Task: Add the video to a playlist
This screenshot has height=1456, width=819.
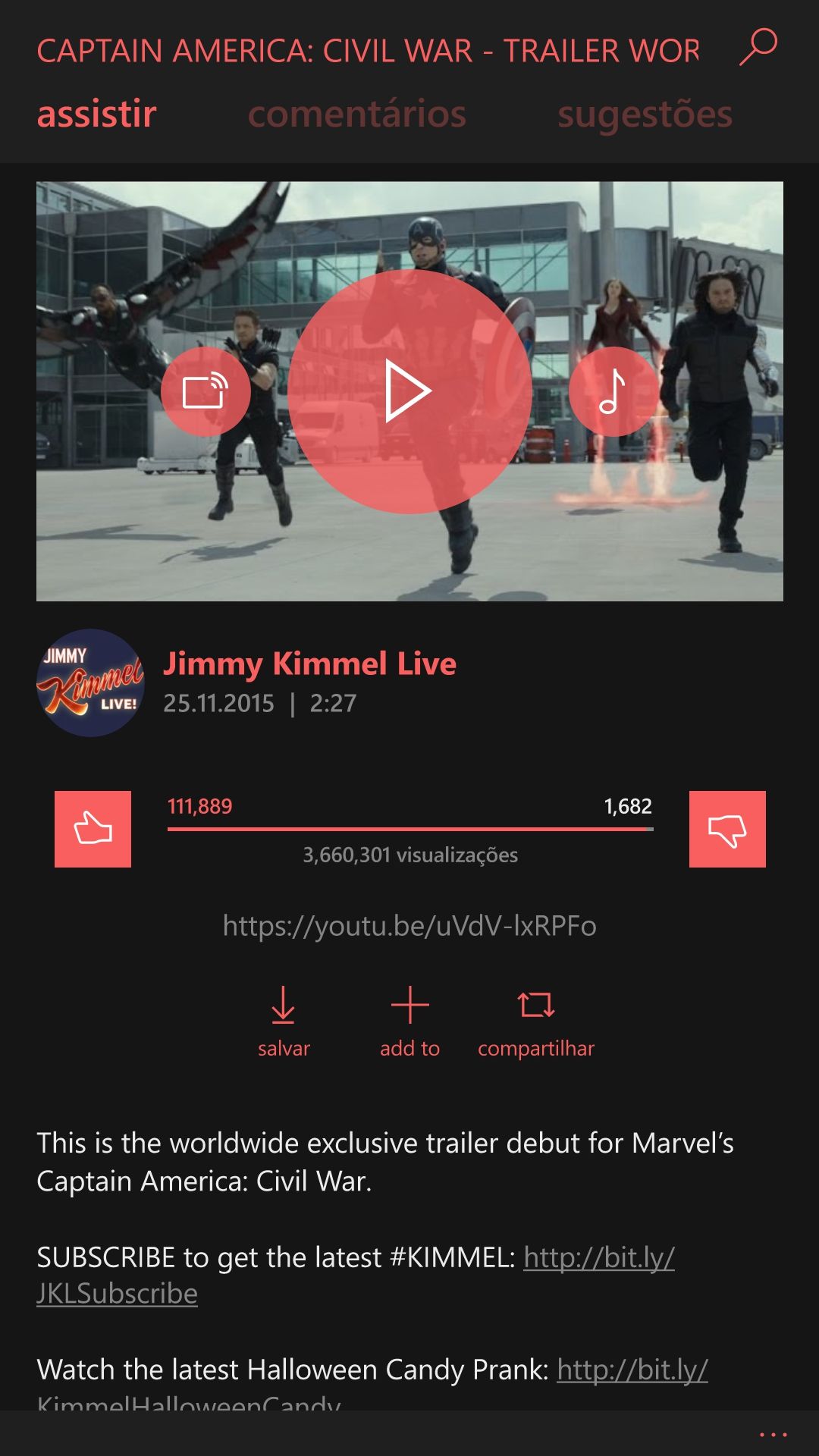Action: pos(409,1021)
